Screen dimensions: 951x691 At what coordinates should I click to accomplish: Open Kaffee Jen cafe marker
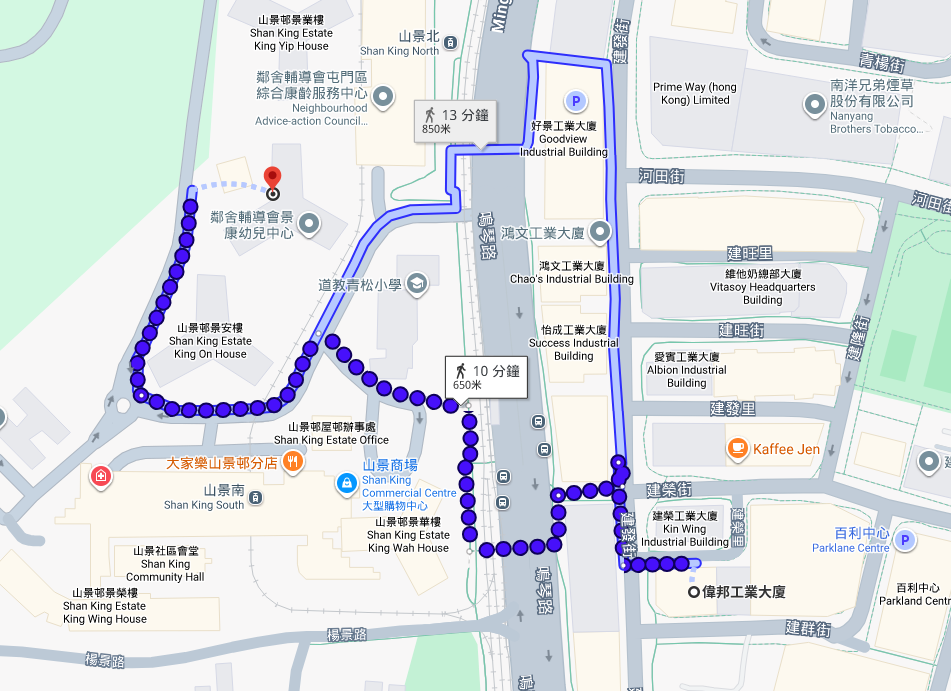pyautogui.click(x=738, y=449)
